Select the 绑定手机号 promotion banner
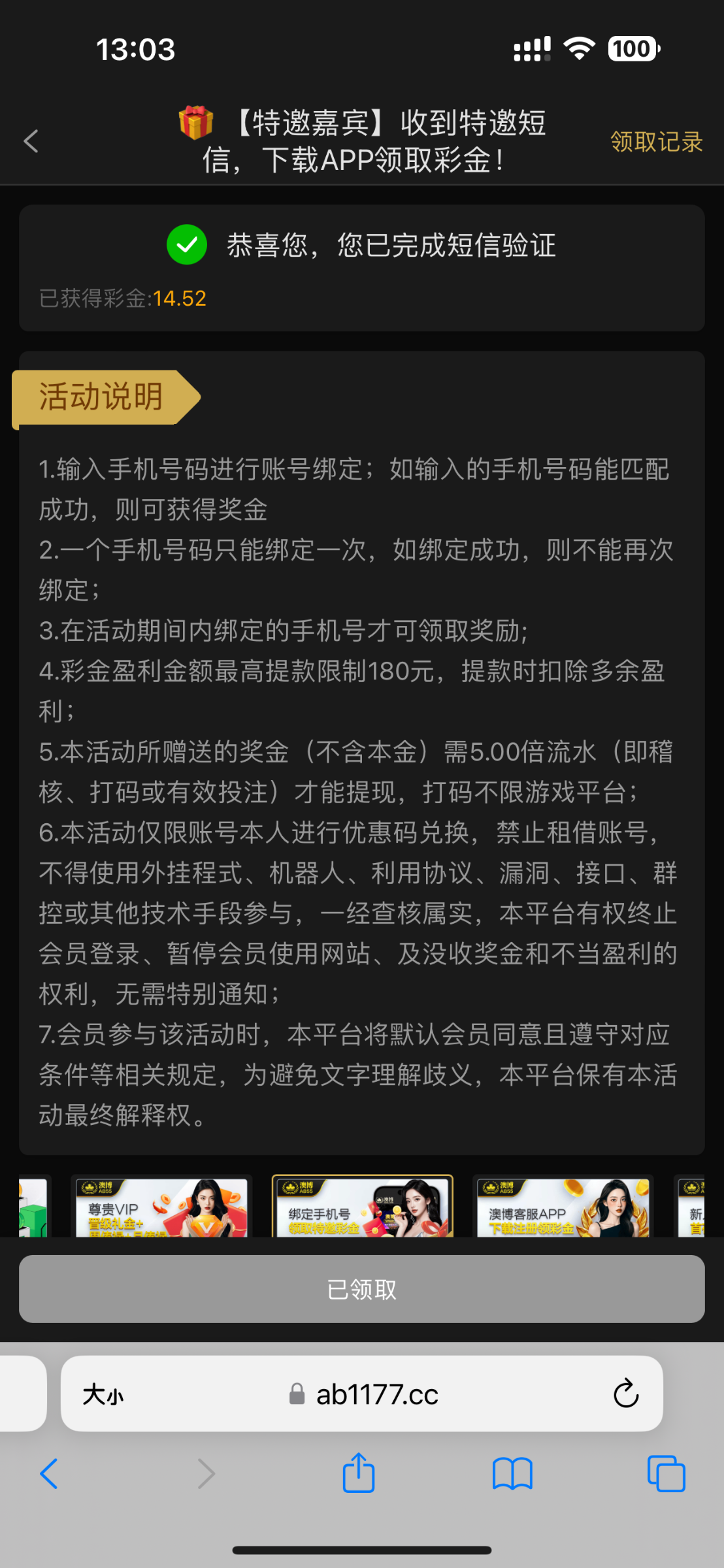This screenshot has height=1568, width=724. click(x=363, y=1207)
